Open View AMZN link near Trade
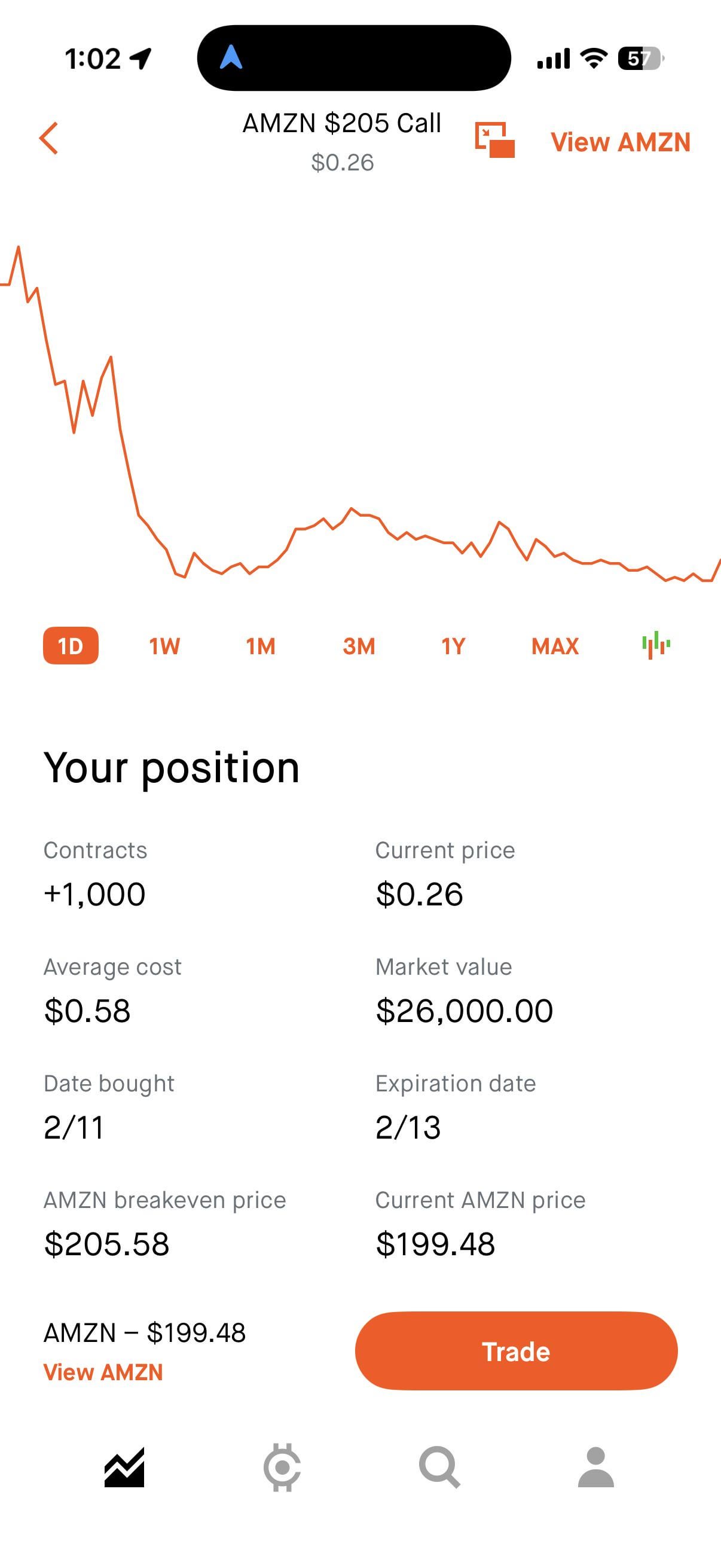Image resolution: width=721 pixels, height=1568 pixels. pos(103,1372)
